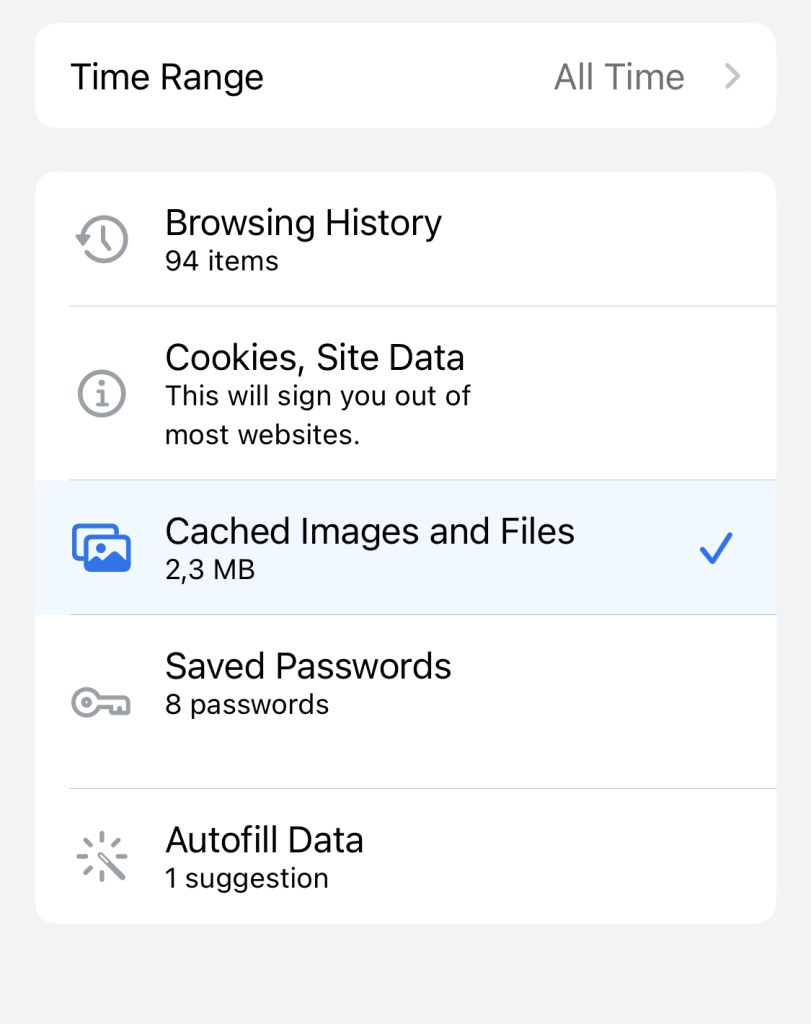811x1024 pixels.
Task: Select Browsing History for clearing
Action: click(x=405, y=239)
